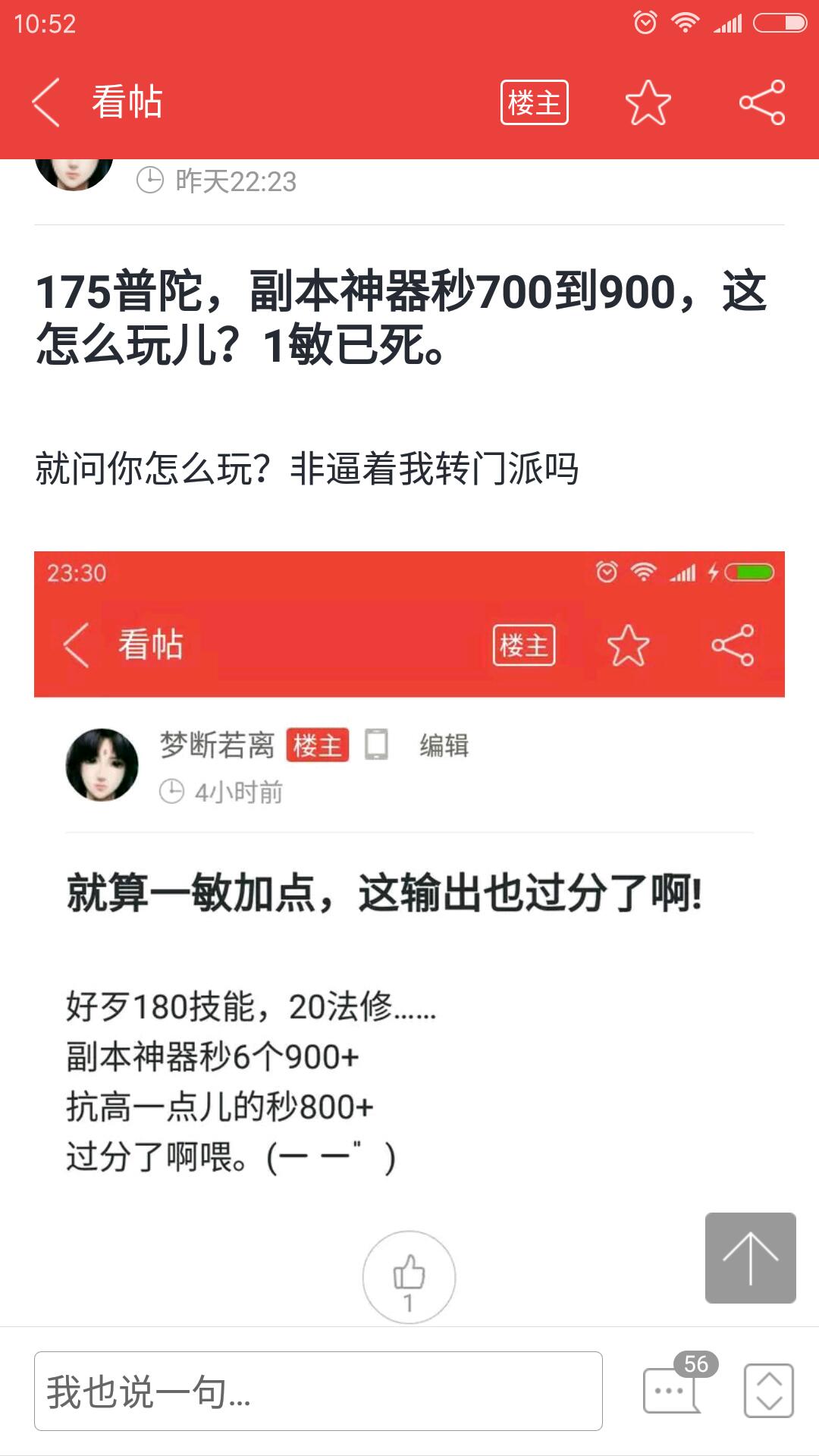The width and height of the screenshot is (819, 1456).
Task: Favorite this thread with the star icon
Action: click(x=648, y=102)
